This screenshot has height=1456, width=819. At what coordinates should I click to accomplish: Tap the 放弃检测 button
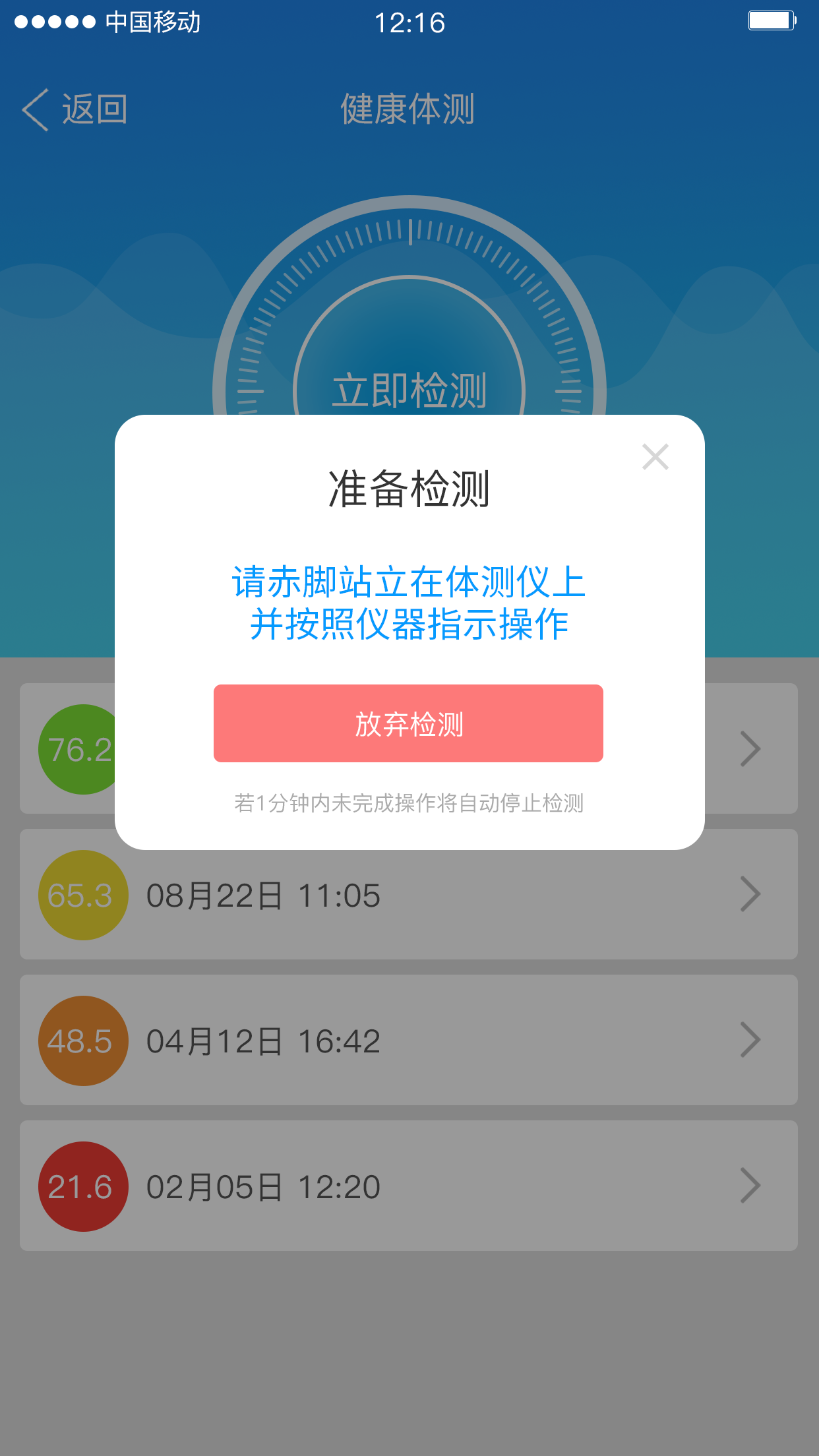408,723
